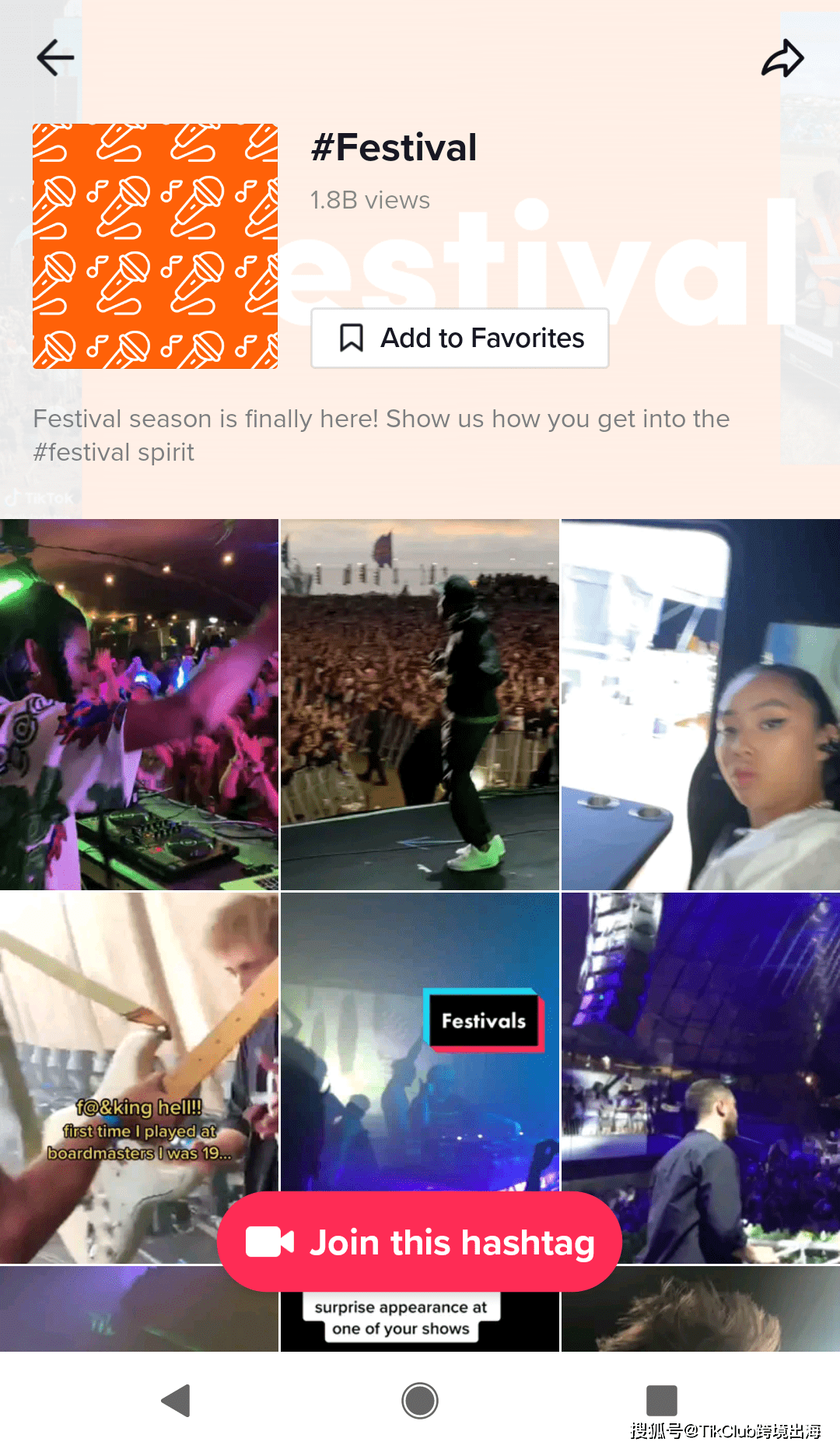The height and width of the screenshot is (1449, 840).
Task: Go back using the top arrow
Action: (55, 58)
